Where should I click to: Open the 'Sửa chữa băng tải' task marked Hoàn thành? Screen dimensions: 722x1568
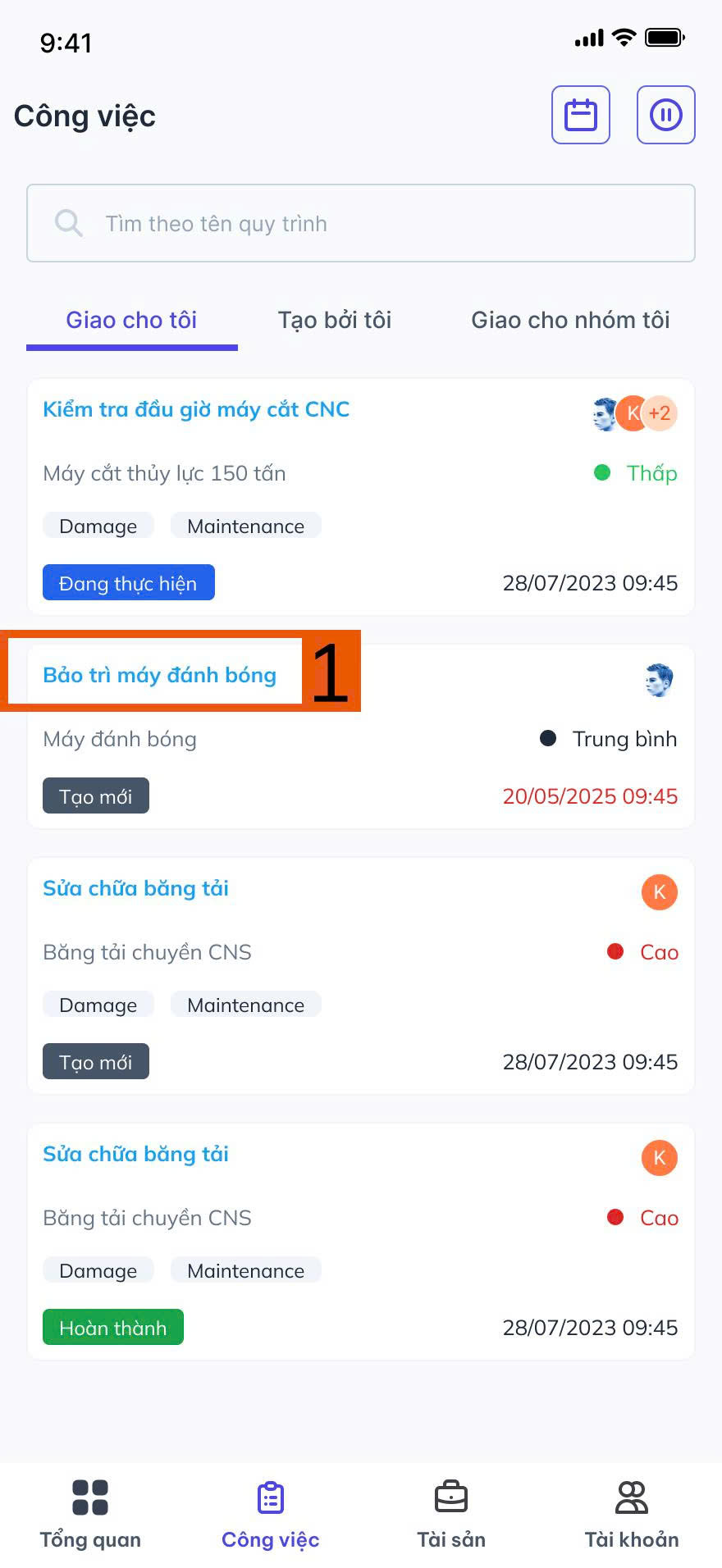(135, 1154)
